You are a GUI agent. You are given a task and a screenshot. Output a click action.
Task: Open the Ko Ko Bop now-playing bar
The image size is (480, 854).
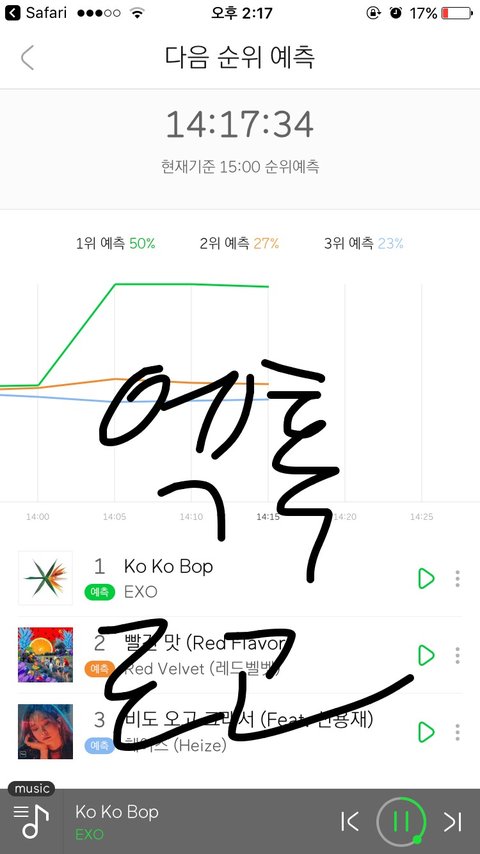tap(196, 821)
